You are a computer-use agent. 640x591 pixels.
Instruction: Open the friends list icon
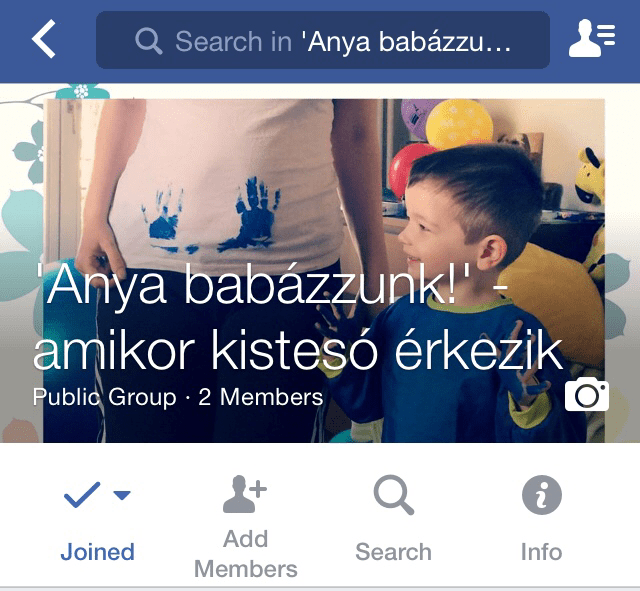click(591, 40)
